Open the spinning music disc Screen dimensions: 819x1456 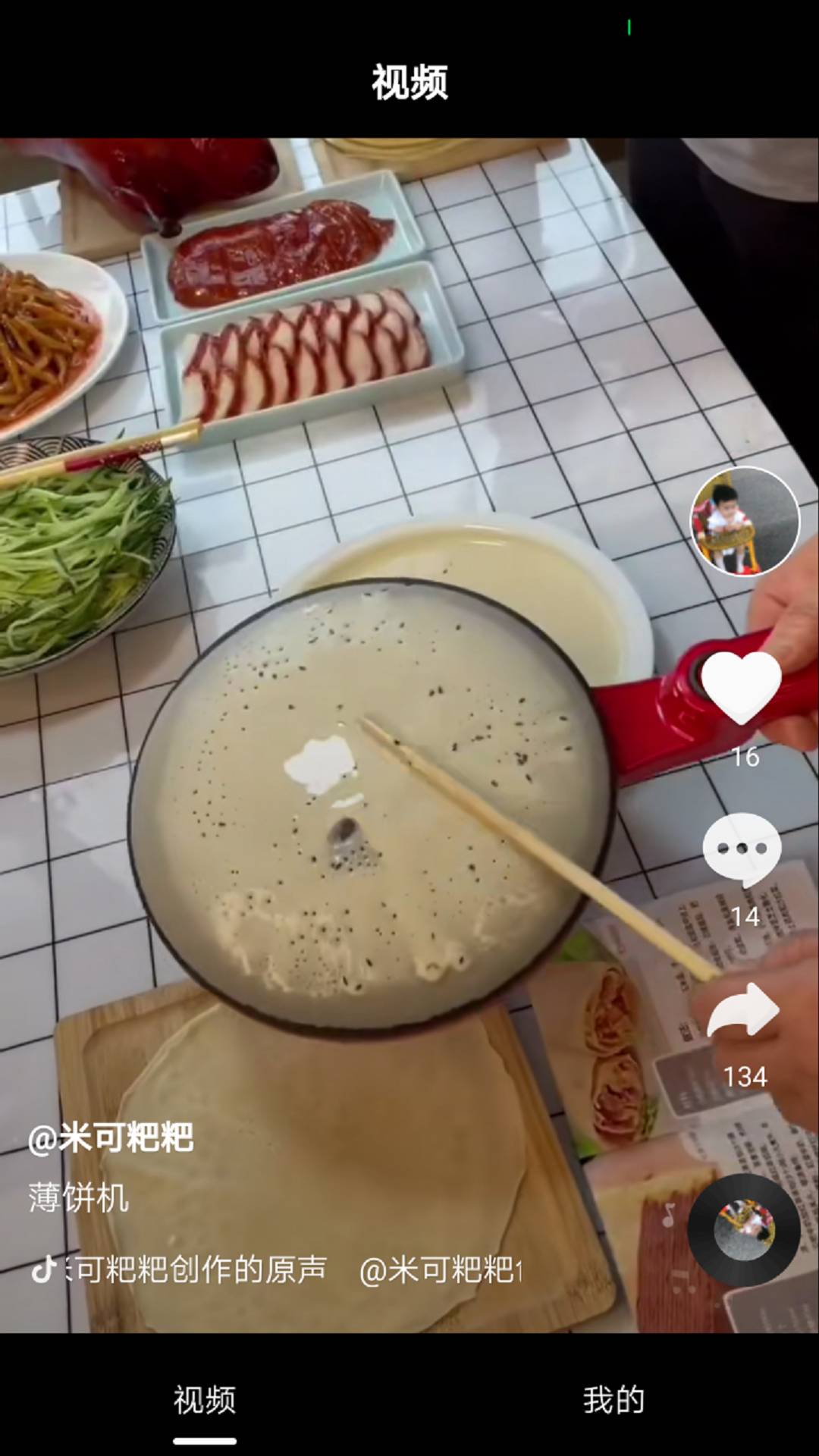744,1229
